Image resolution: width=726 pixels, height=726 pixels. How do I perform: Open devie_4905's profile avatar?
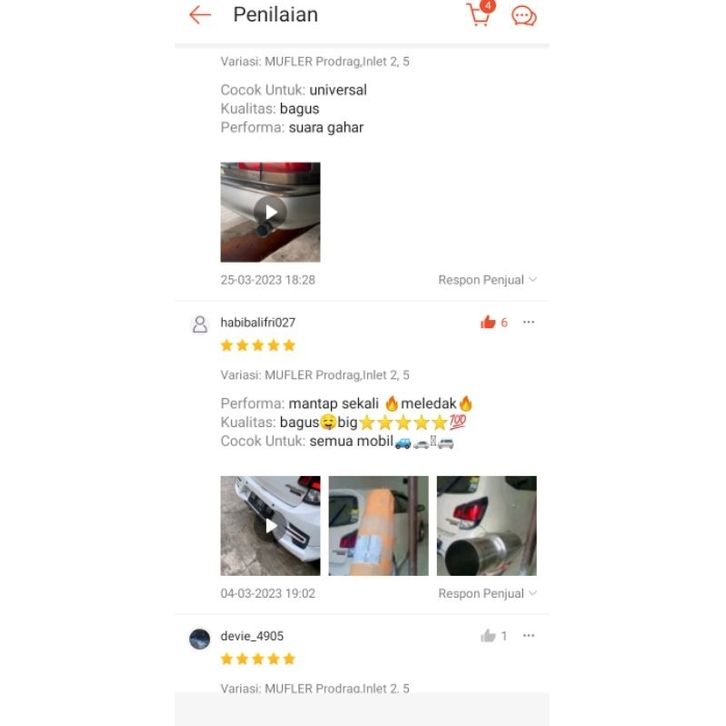pyautogui.click(x=200, y=638)
